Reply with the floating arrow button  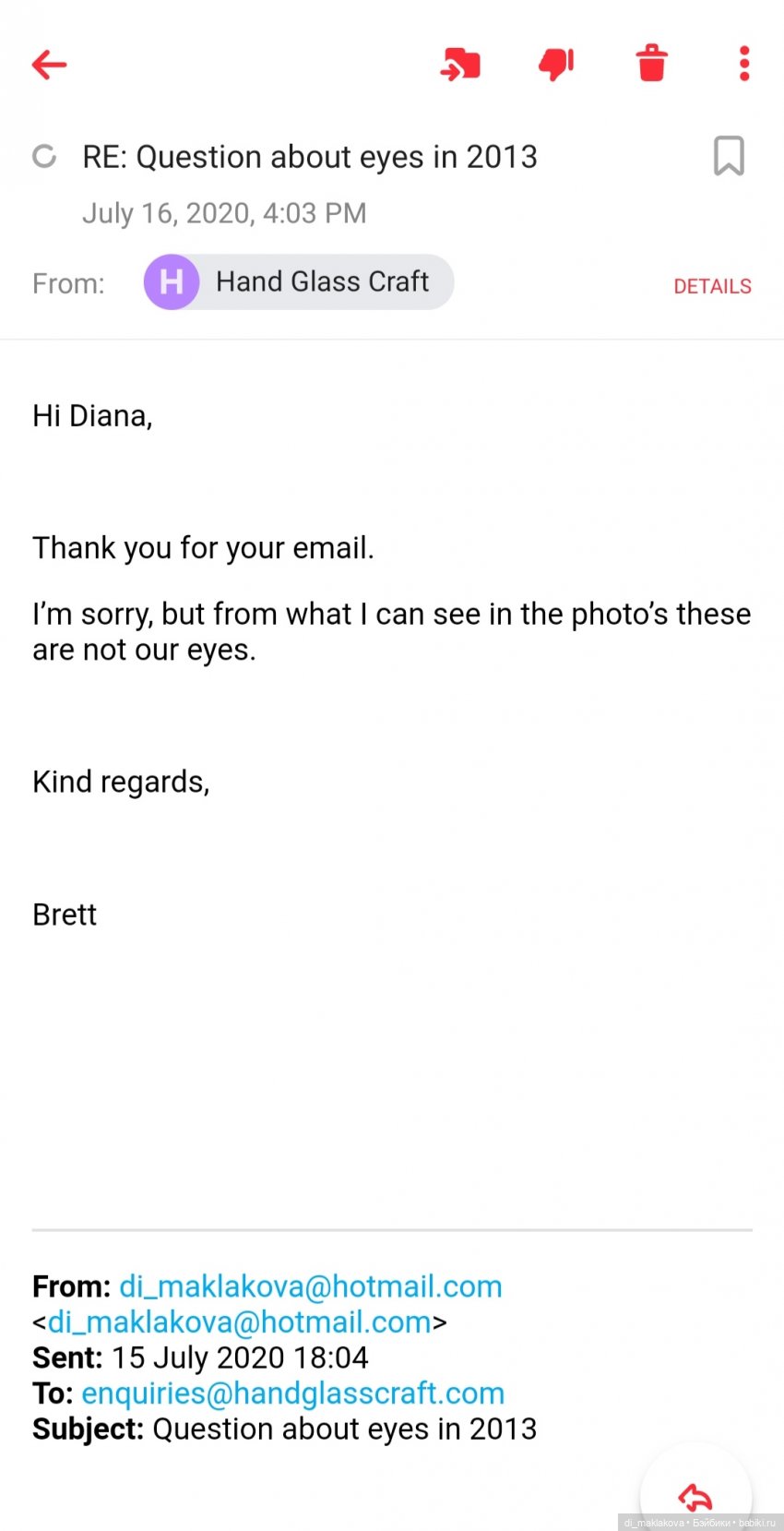[695, 1497]
